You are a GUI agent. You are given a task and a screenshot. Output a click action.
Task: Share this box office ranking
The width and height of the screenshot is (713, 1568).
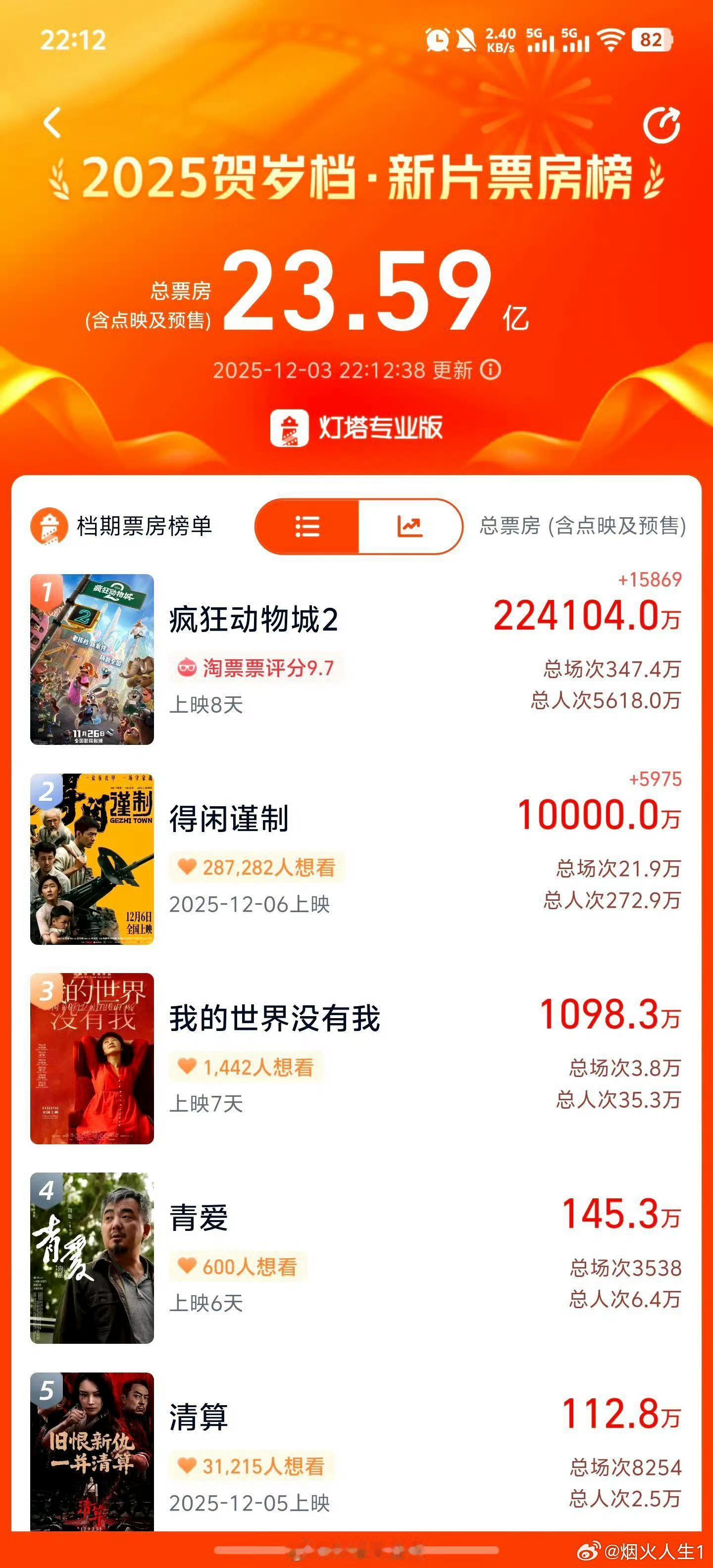point(661,125)
